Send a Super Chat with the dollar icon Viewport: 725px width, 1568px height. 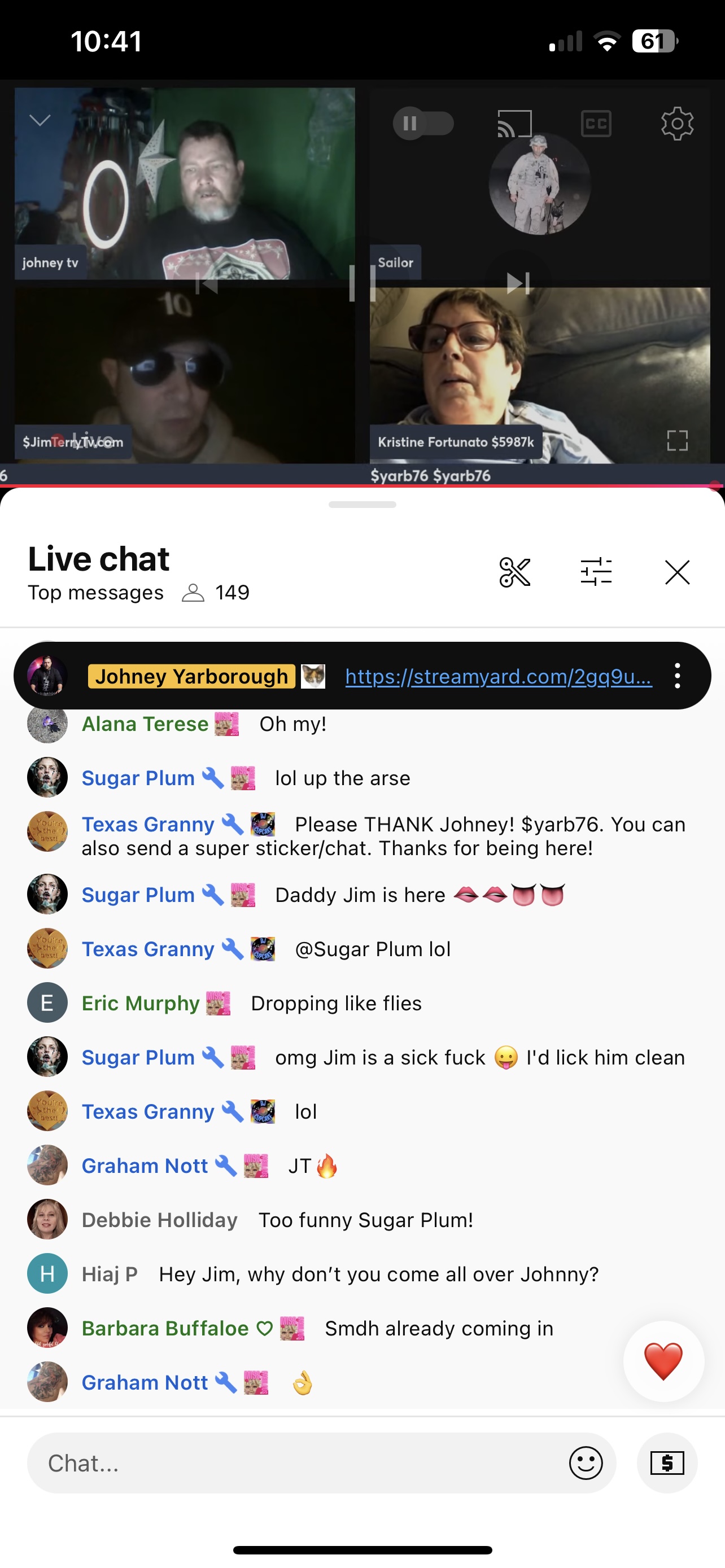(x=667, y=1464)
